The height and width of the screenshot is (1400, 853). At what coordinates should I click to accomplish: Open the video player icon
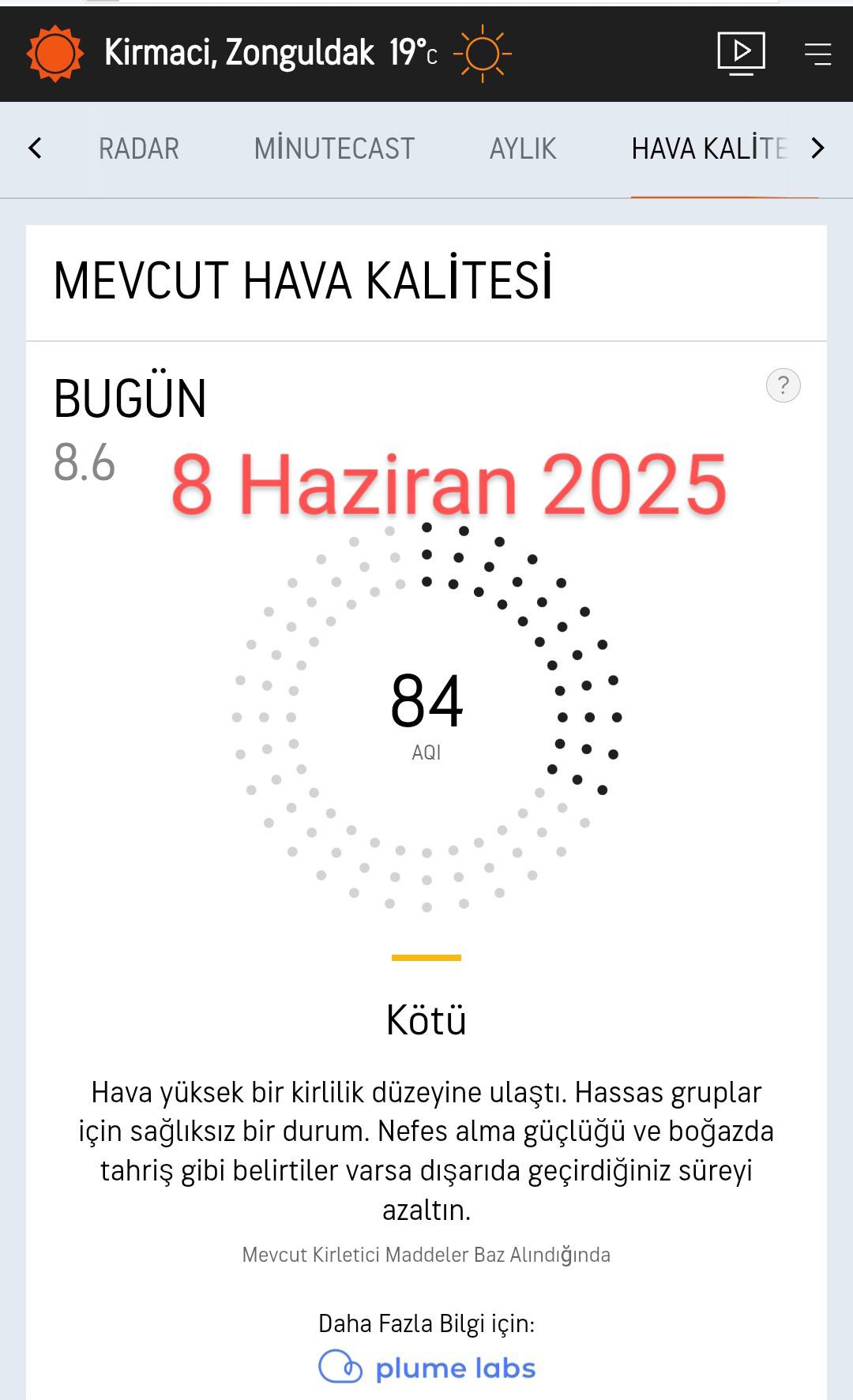click(741, 53)
